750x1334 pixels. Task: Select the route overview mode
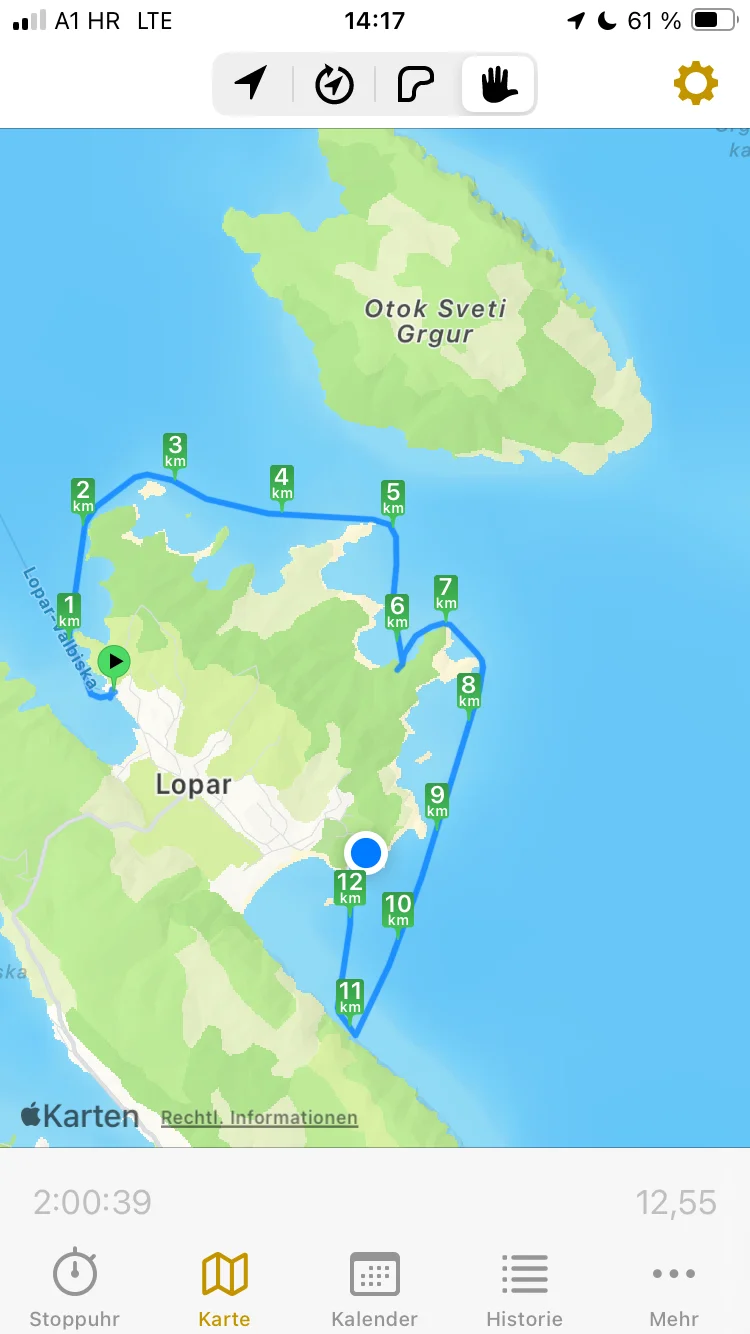416,84
